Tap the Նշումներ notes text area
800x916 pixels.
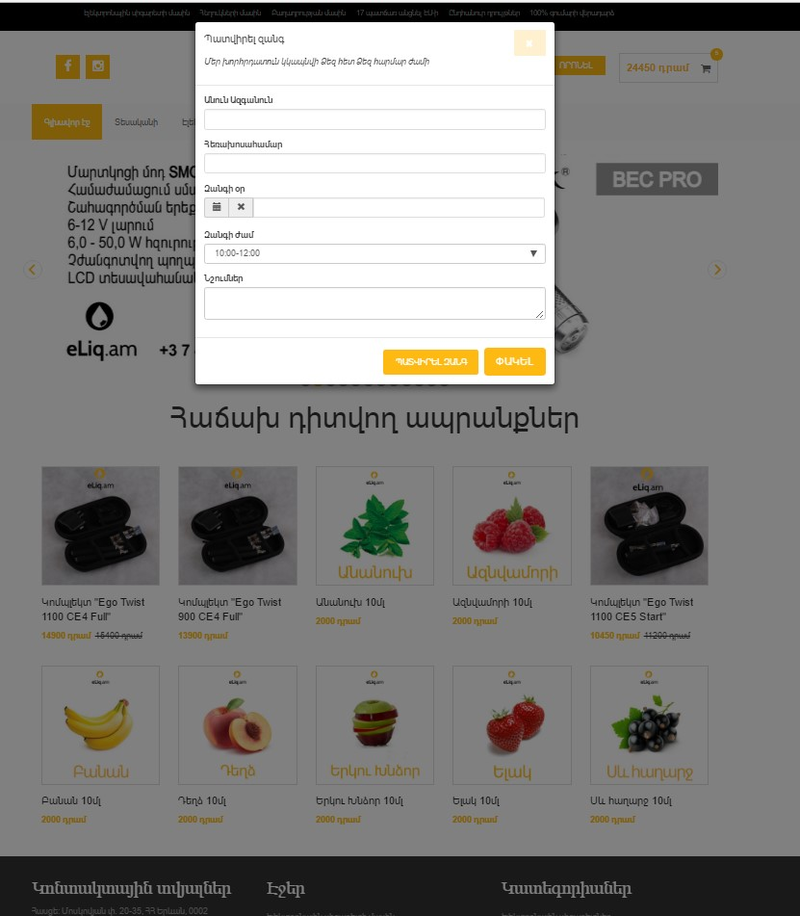(374, 303)
